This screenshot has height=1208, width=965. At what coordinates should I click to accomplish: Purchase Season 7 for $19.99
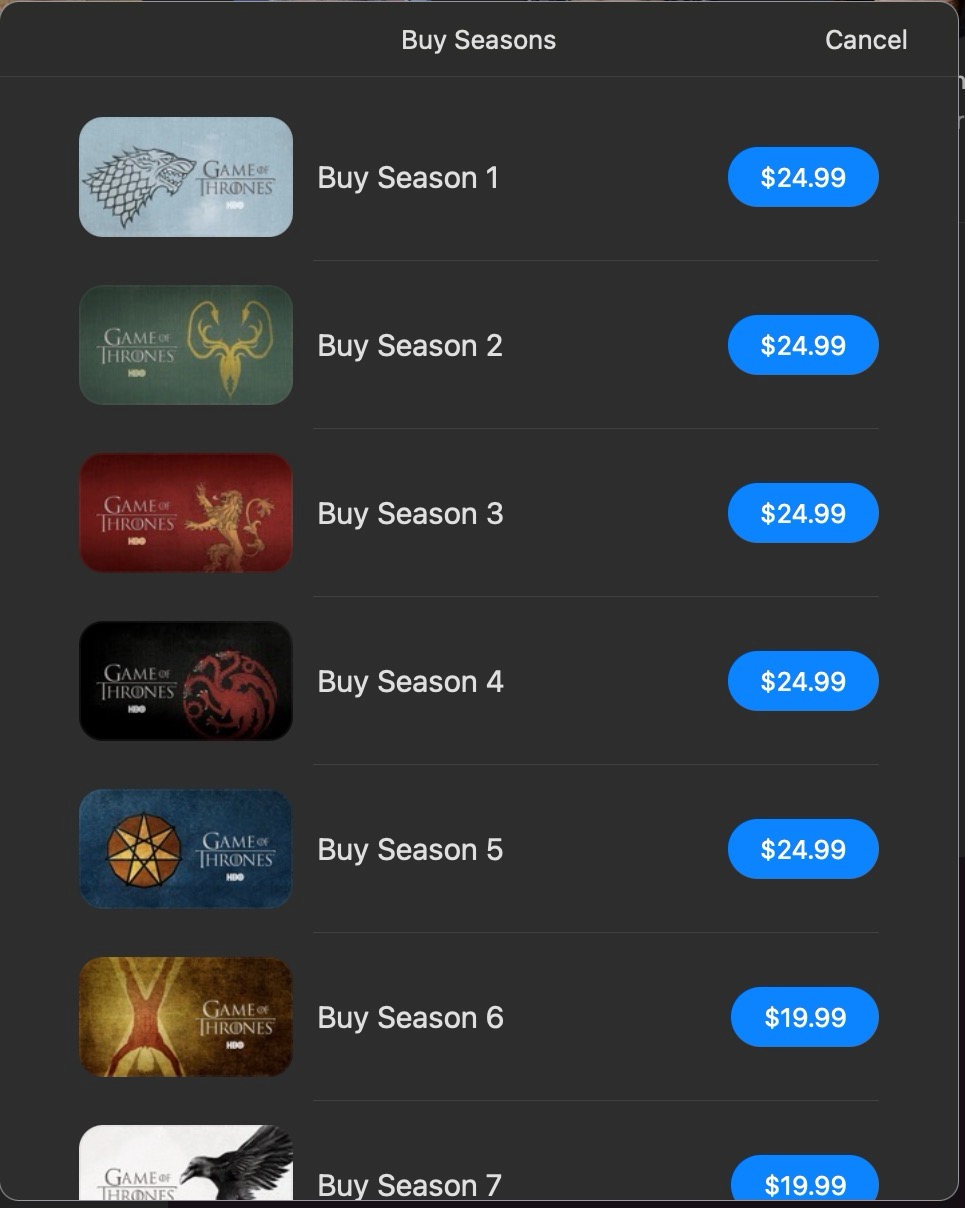point(805,1182)
